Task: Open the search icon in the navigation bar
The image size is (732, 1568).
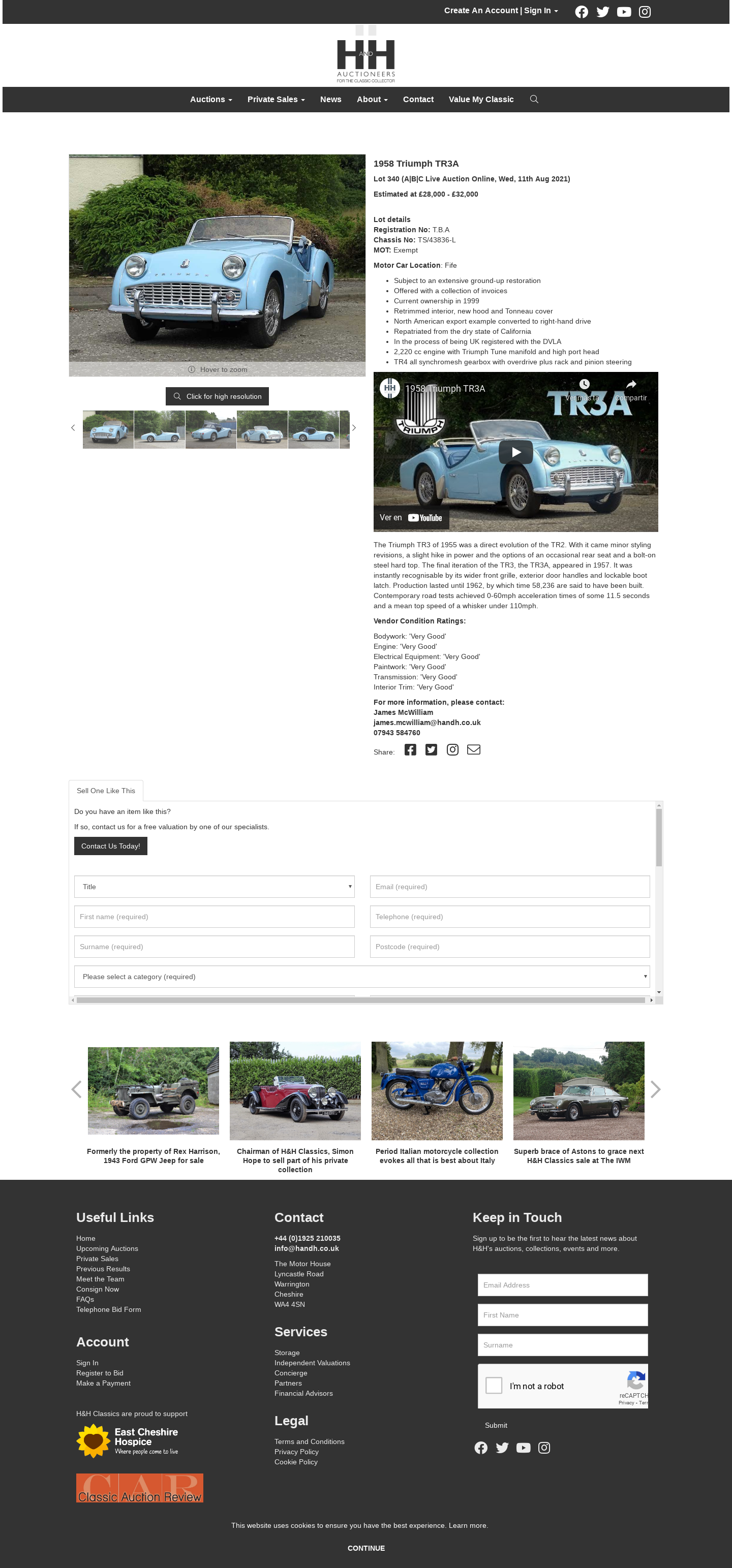Action: [x=533, y=99]
